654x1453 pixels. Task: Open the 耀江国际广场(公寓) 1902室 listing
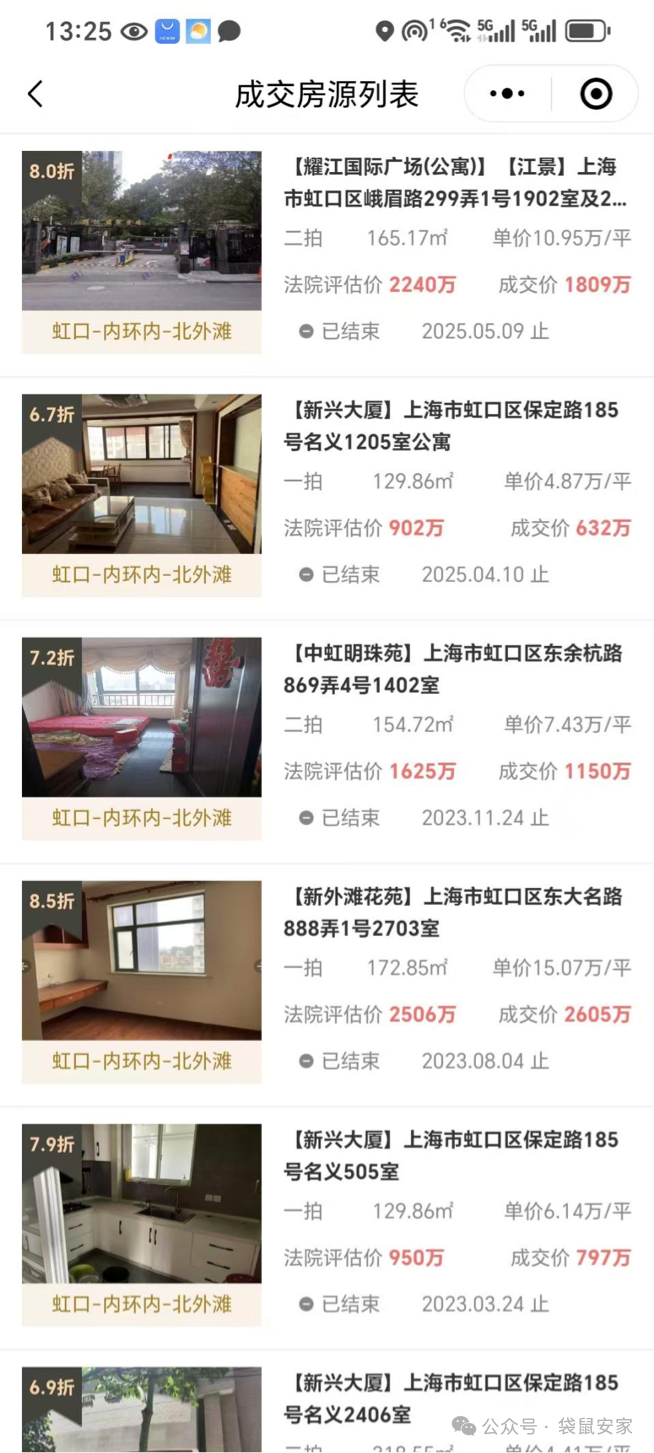pos(456,183)
